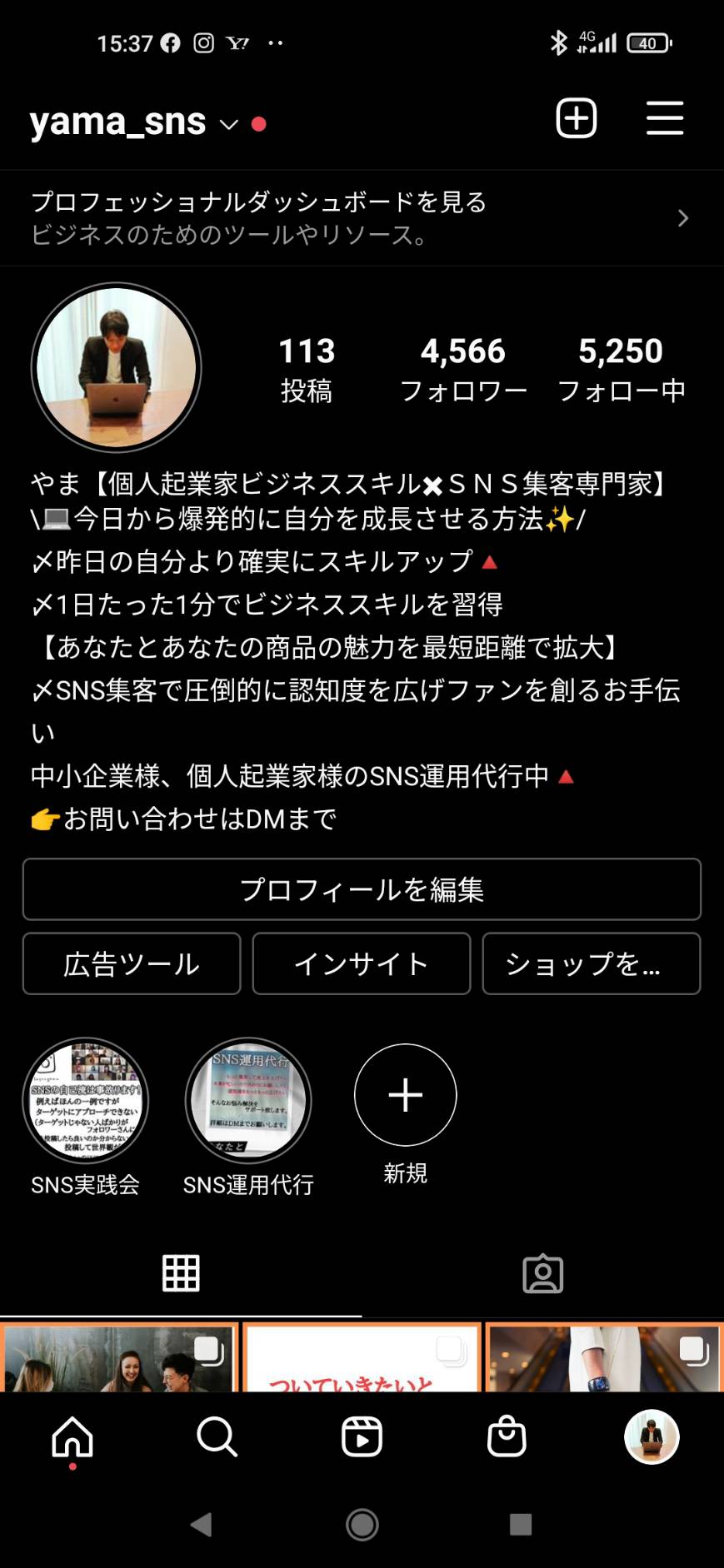Image resolution: width=724 pixels, height=1568 pixels.
Task: Open the SNS運用代行 highlight
Action: point(248,1101)
